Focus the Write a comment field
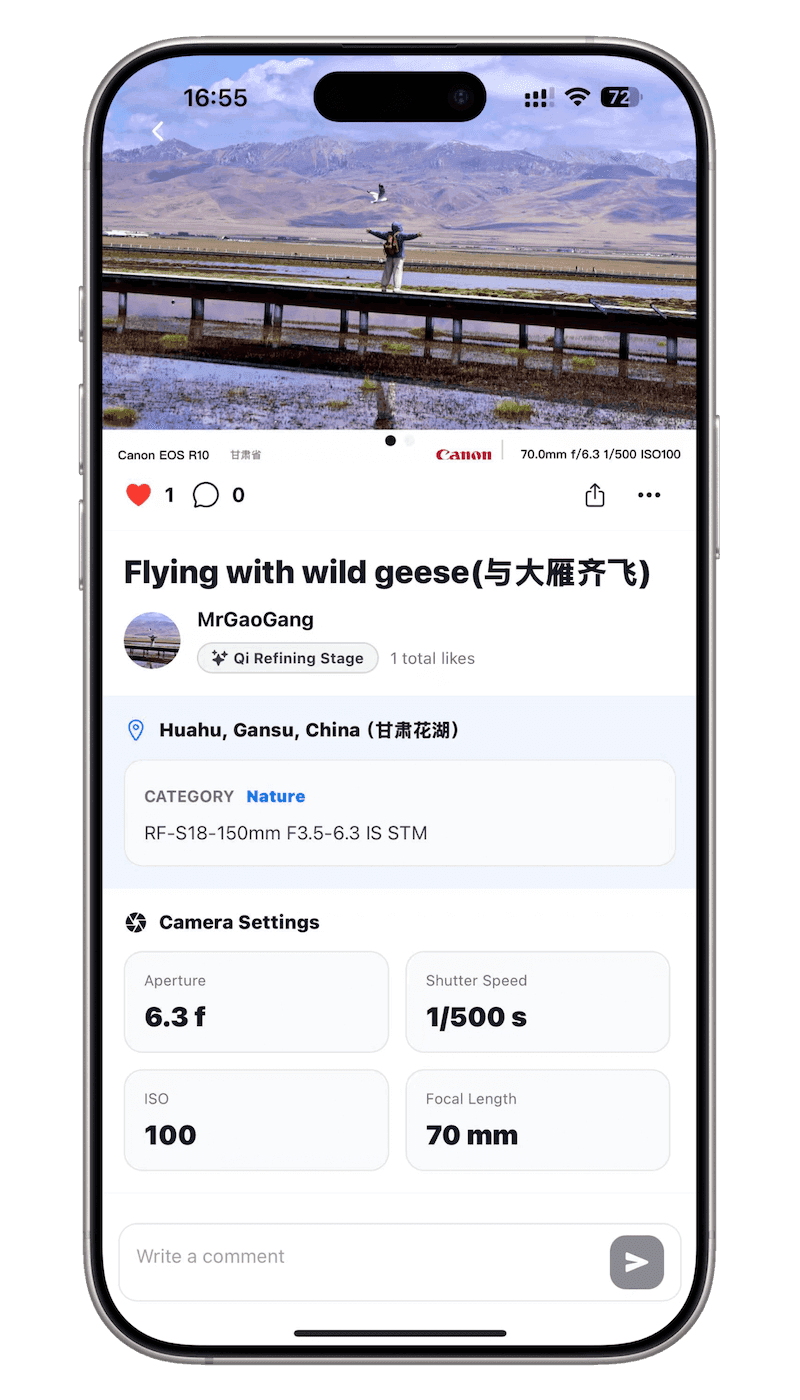800x1400 pixels. 360,1257
